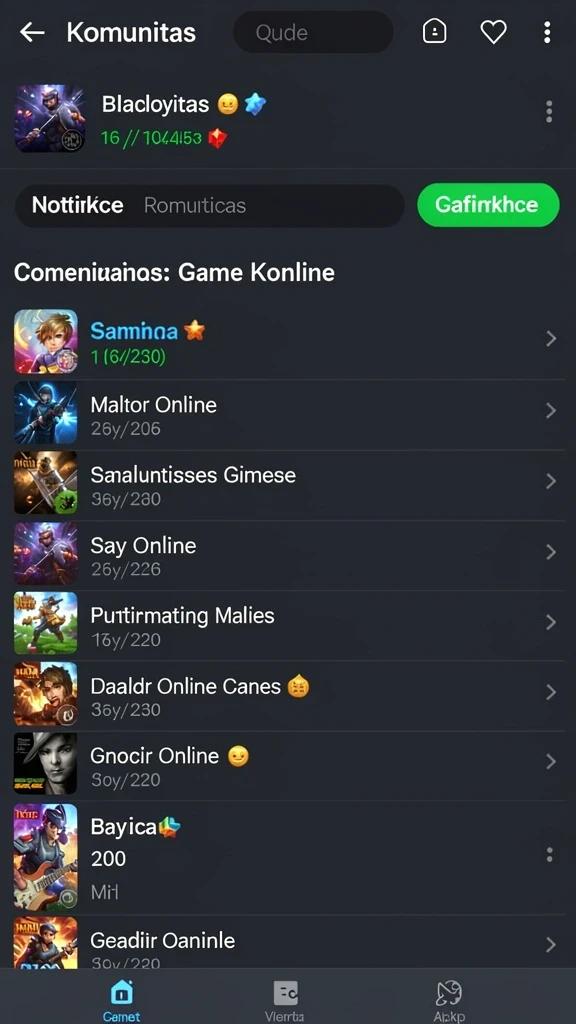Open the Sanaluntisses Gimese row
The width and height of the screenshot is (576, 1024).
click(288, 485)
